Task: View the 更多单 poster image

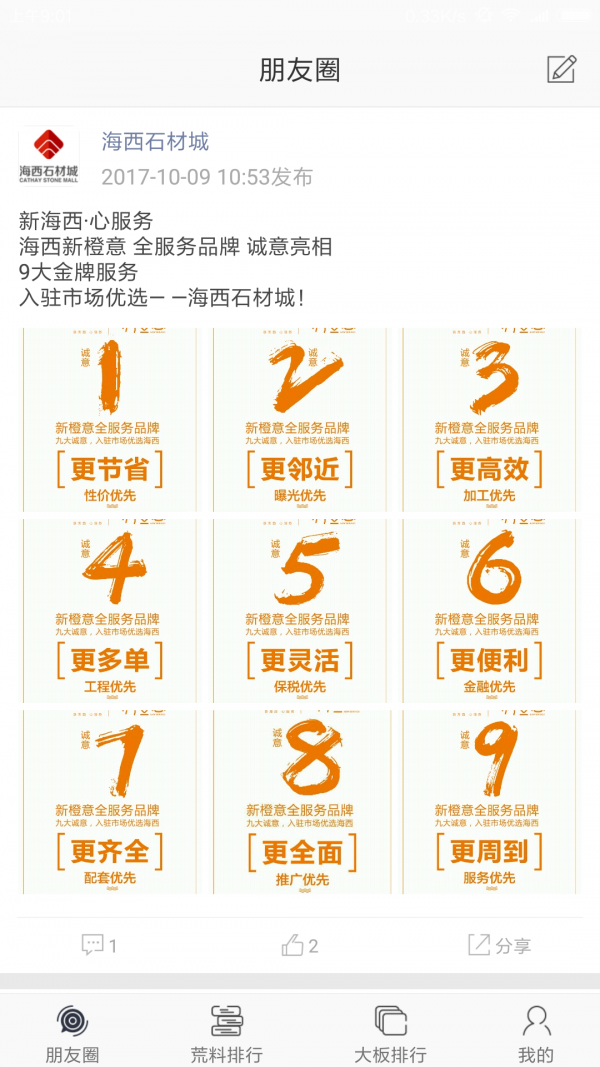Action: [x=110, y=610]
